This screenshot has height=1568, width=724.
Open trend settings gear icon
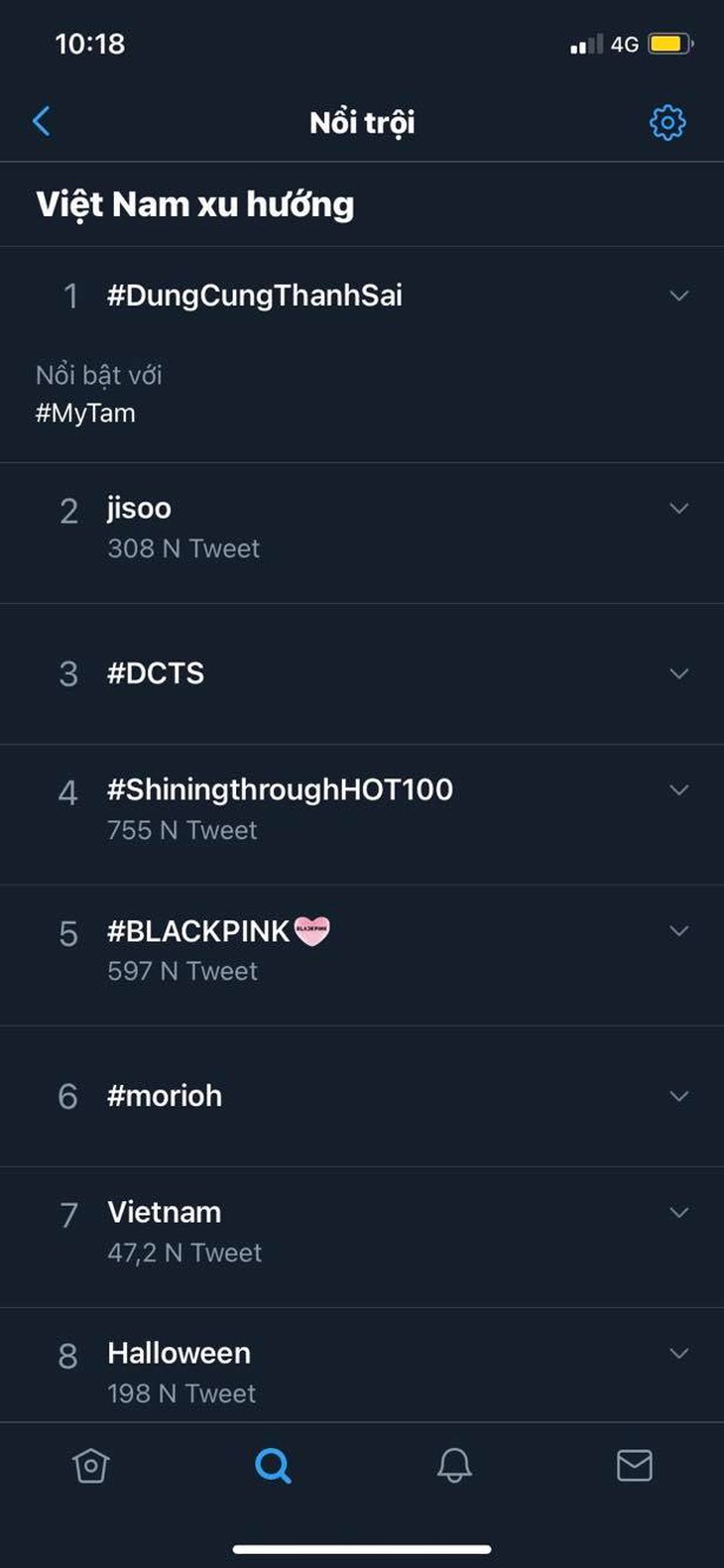(666, 122)
